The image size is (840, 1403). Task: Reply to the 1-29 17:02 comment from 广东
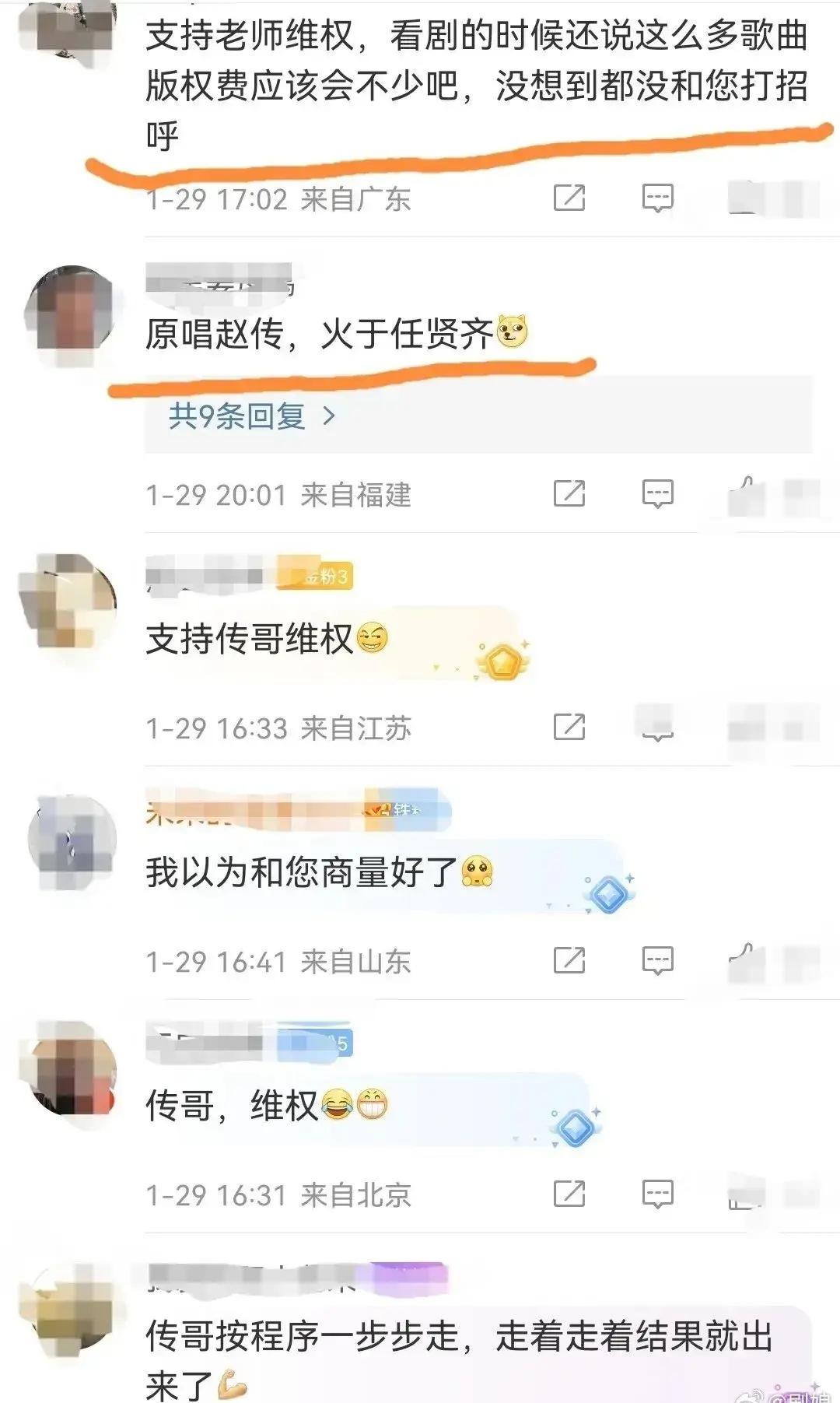657,198
